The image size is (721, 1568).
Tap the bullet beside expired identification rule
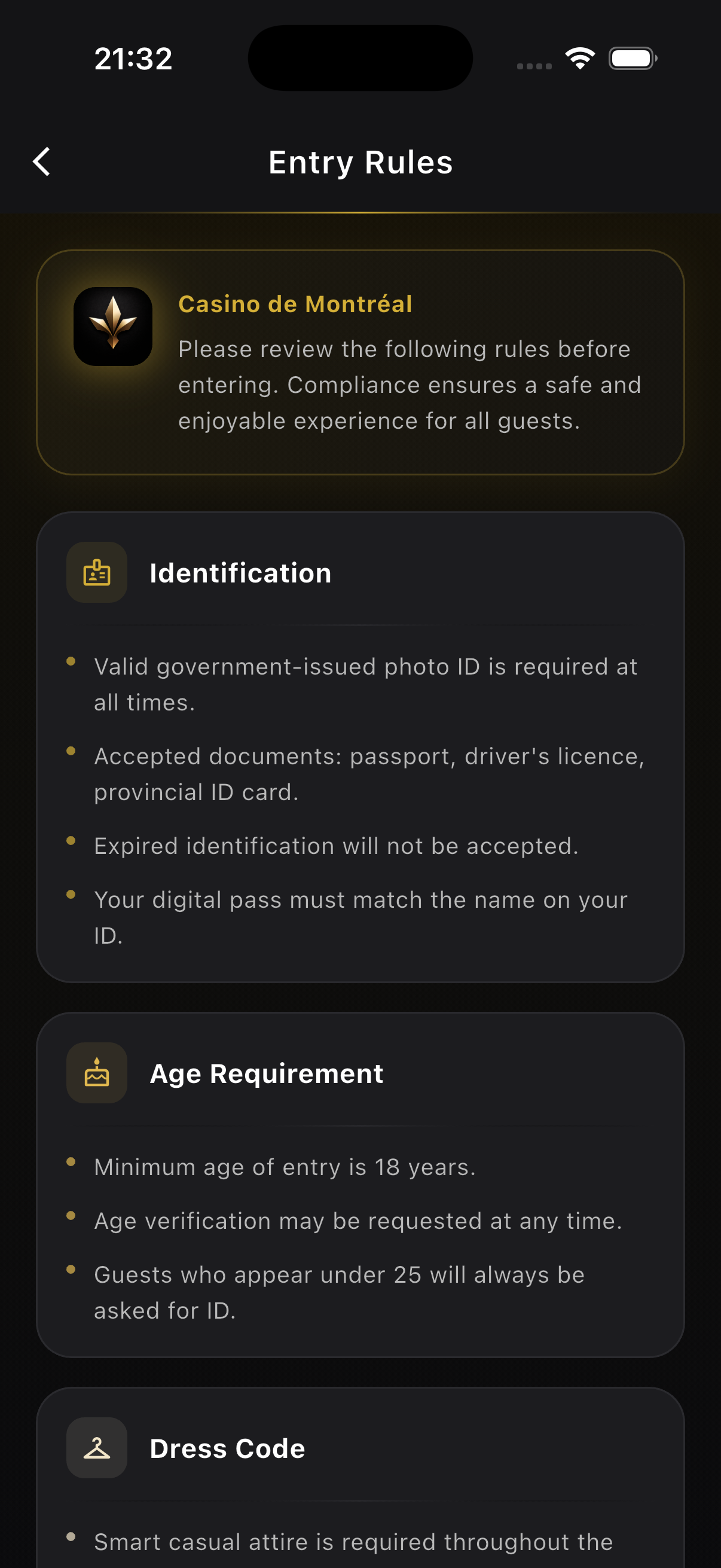(x=71, y=841)
